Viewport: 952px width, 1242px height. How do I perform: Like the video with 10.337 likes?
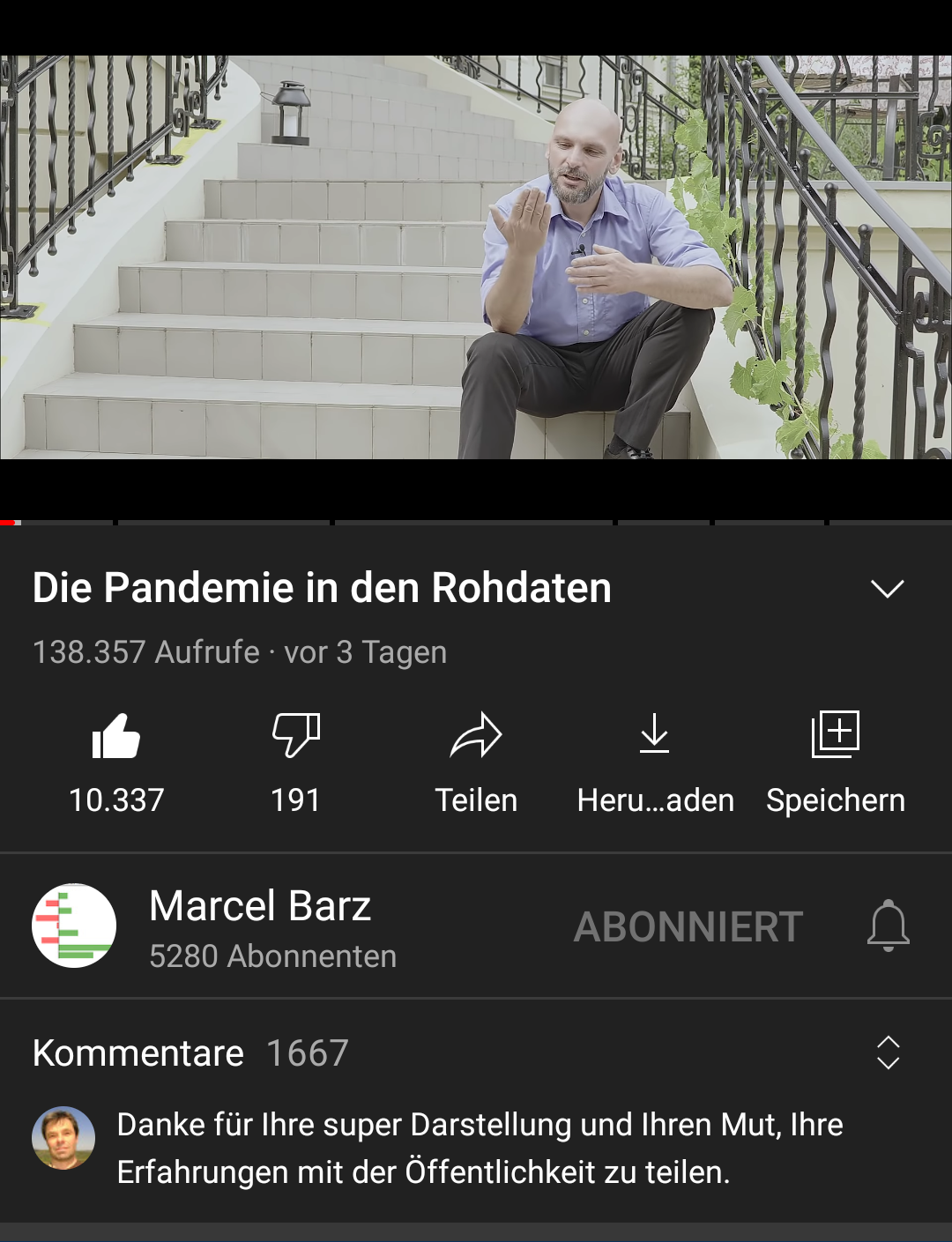click(116, 737)
